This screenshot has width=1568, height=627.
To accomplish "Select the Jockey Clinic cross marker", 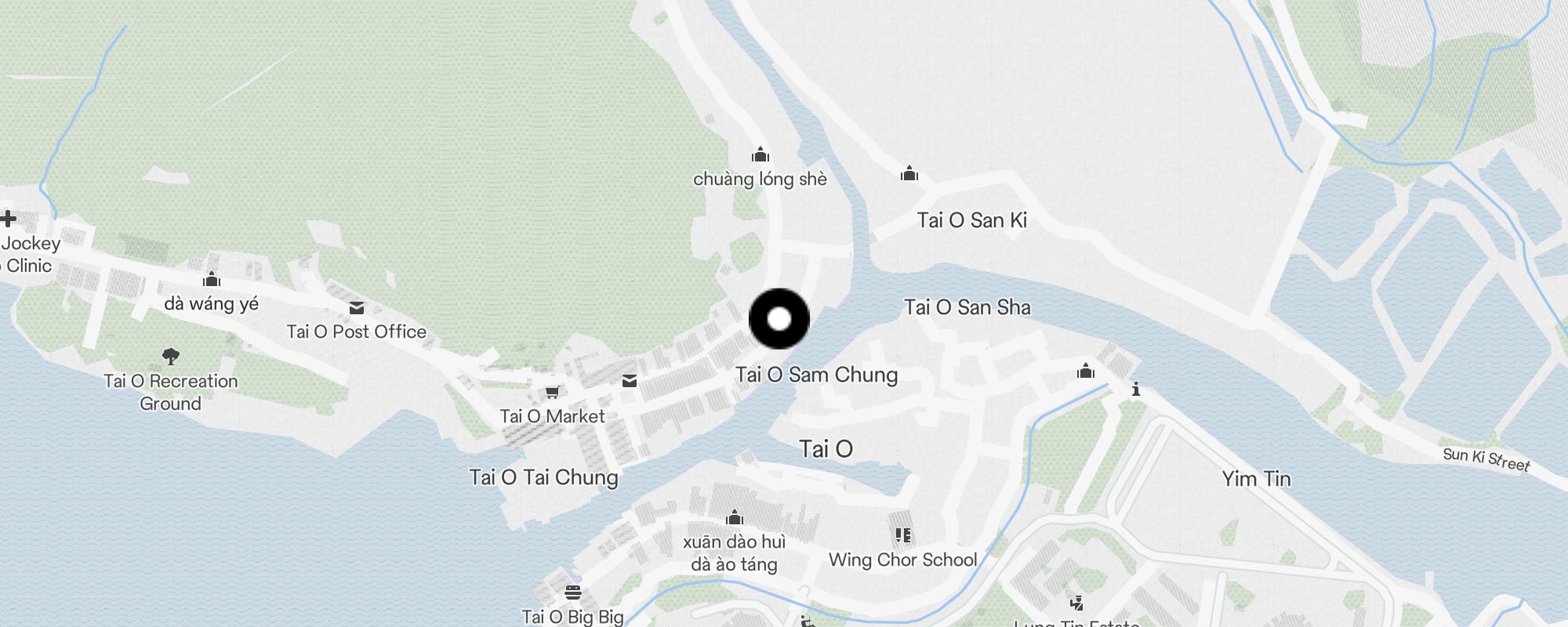I will coord(9,219).
